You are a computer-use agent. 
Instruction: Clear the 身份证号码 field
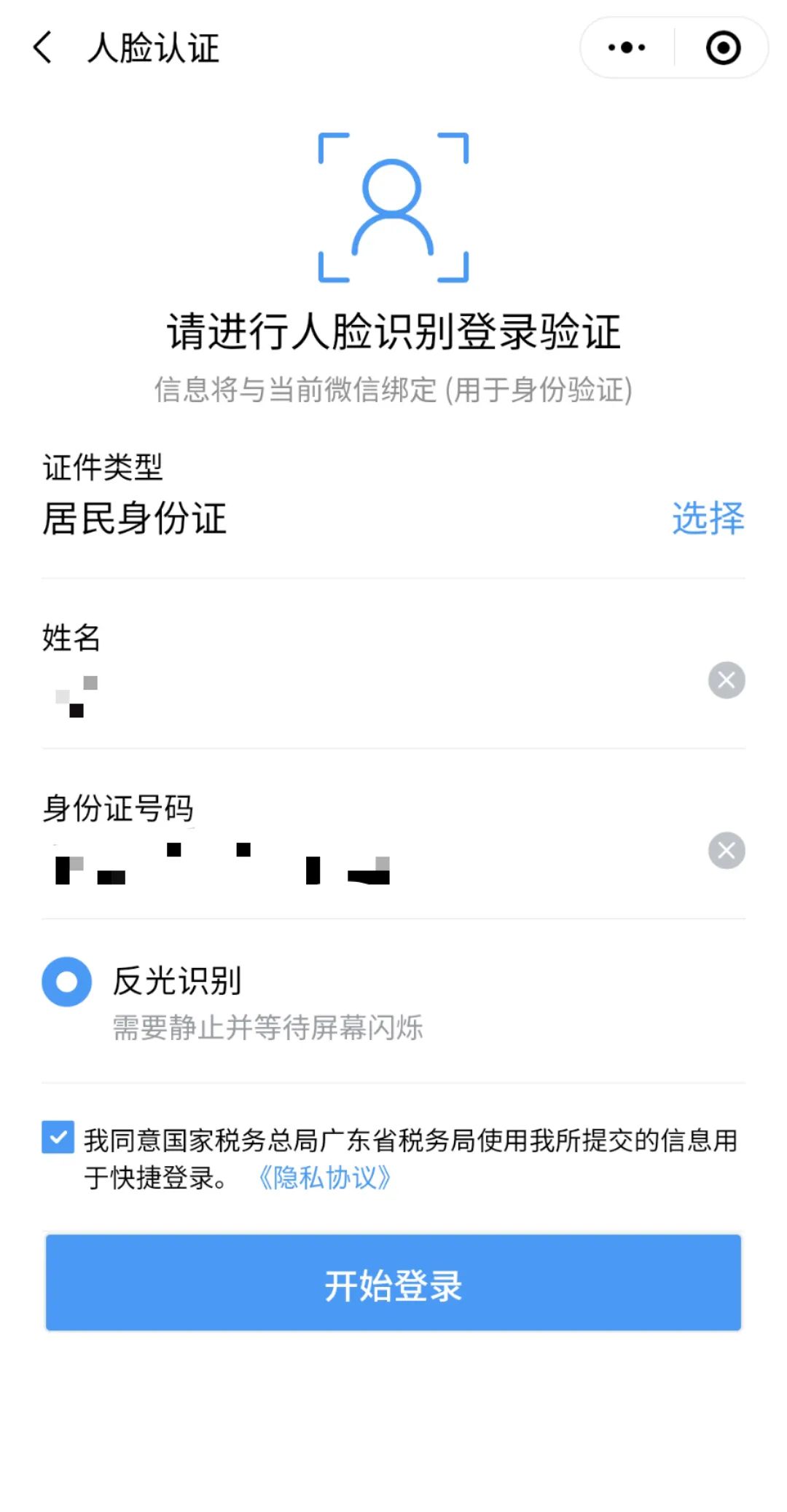coord(727,850)
